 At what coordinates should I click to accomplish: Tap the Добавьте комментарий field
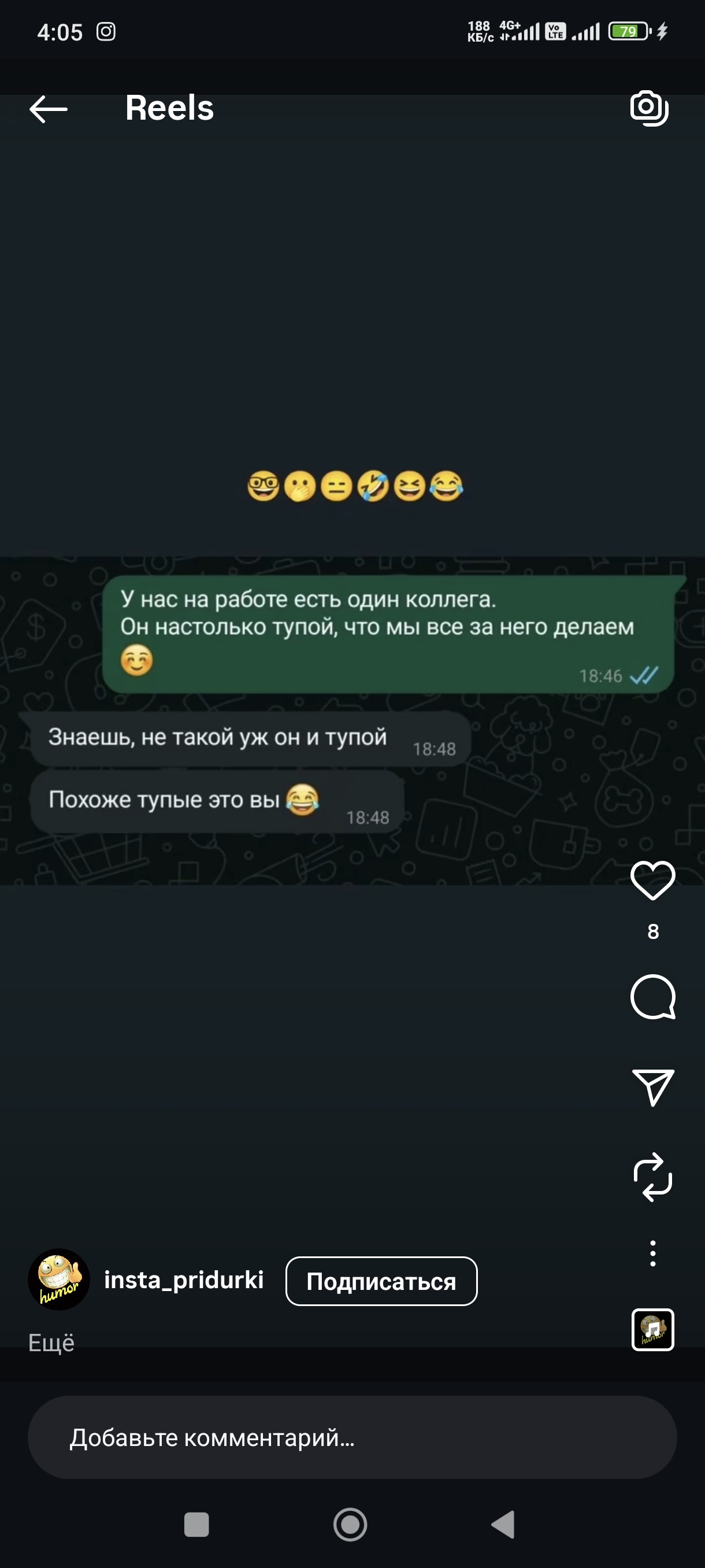pyautogui.click(x=352, y=1437)
